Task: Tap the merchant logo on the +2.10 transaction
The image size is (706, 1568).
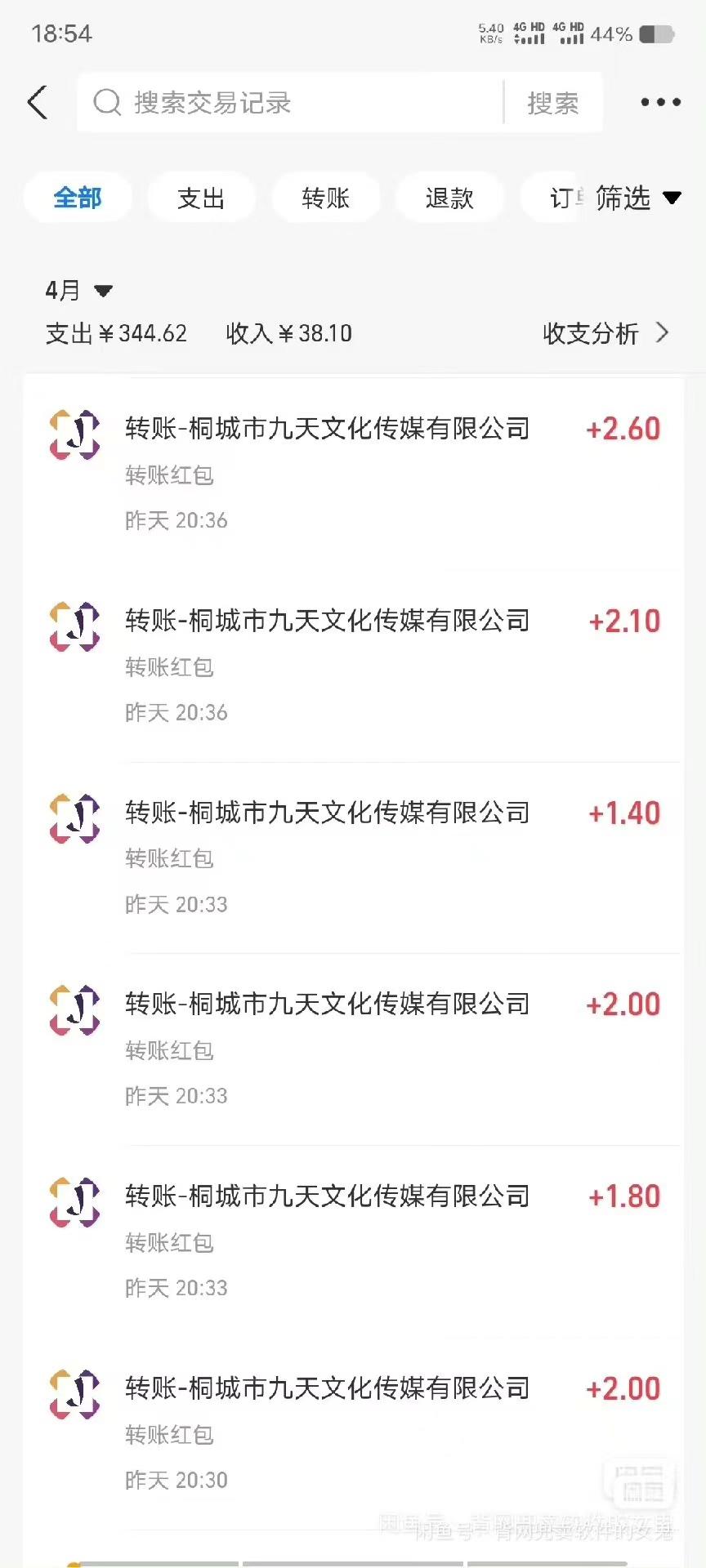Action: pyautogui.click(x=74, y=624)
